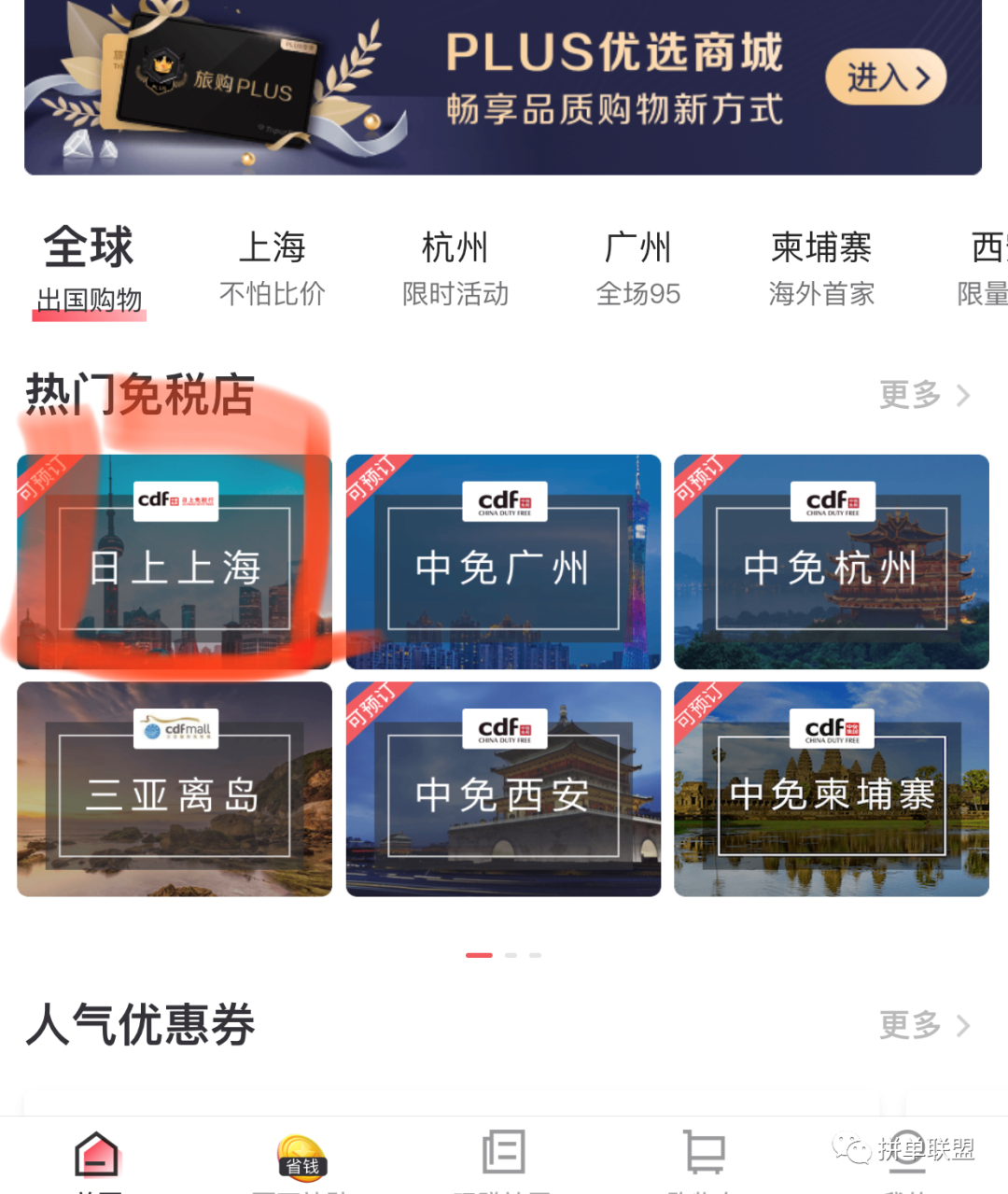
Task: Open the 中免杭州 duty-free store card
Action: 831,562
